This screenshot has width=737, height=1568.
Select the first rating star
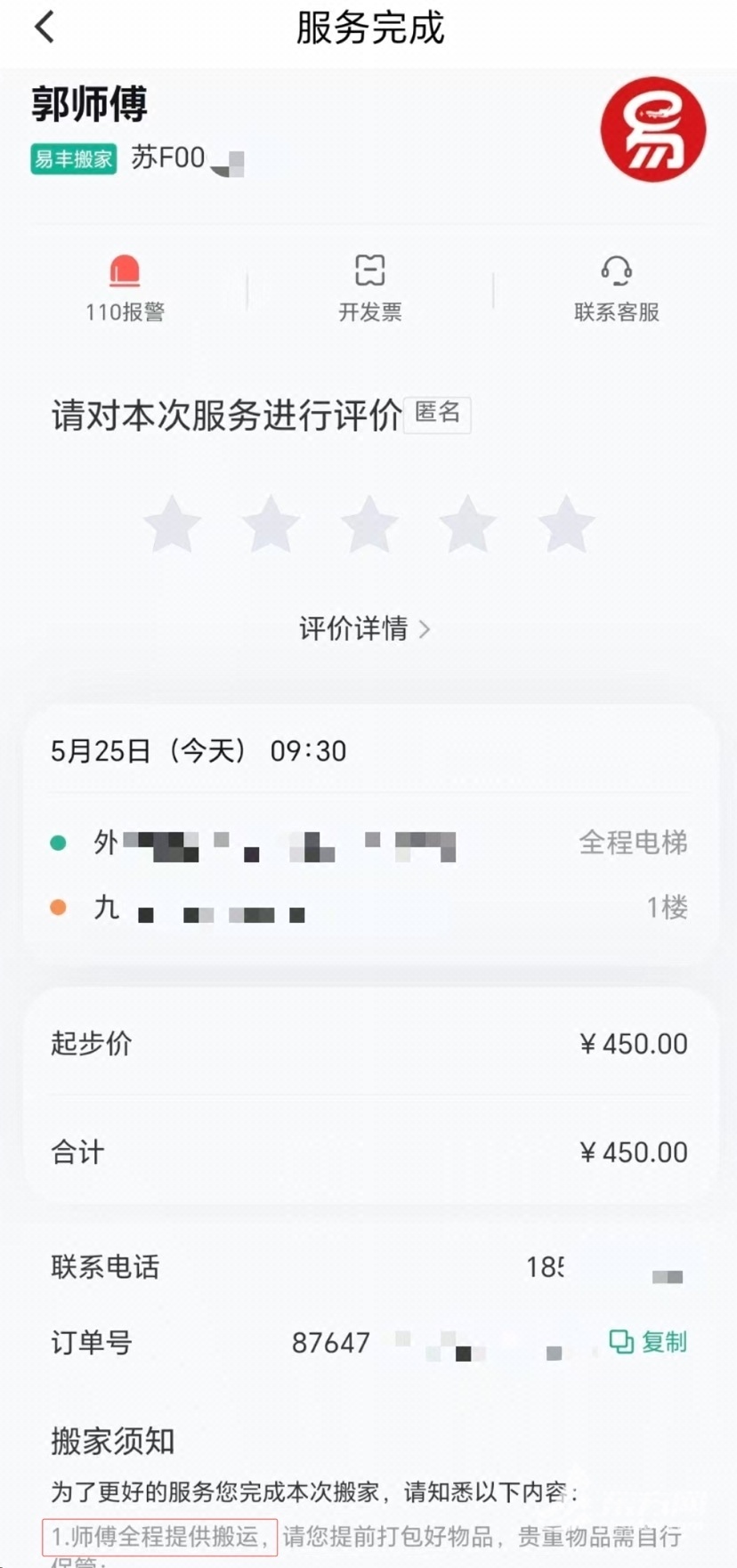click(x=171, y=524)
